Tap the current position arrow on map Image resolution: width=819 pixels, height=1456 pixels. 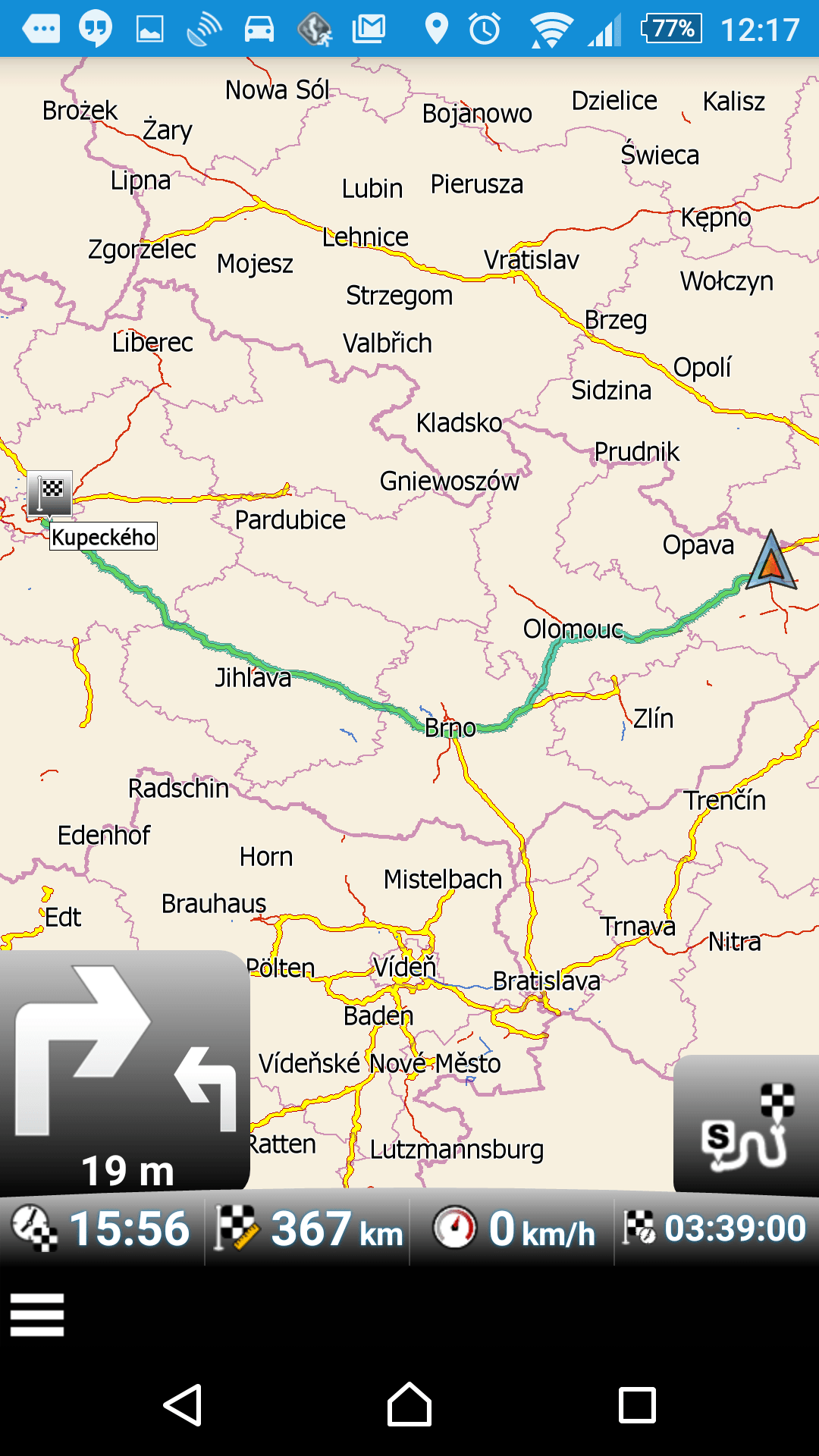(x=771, y=560)
